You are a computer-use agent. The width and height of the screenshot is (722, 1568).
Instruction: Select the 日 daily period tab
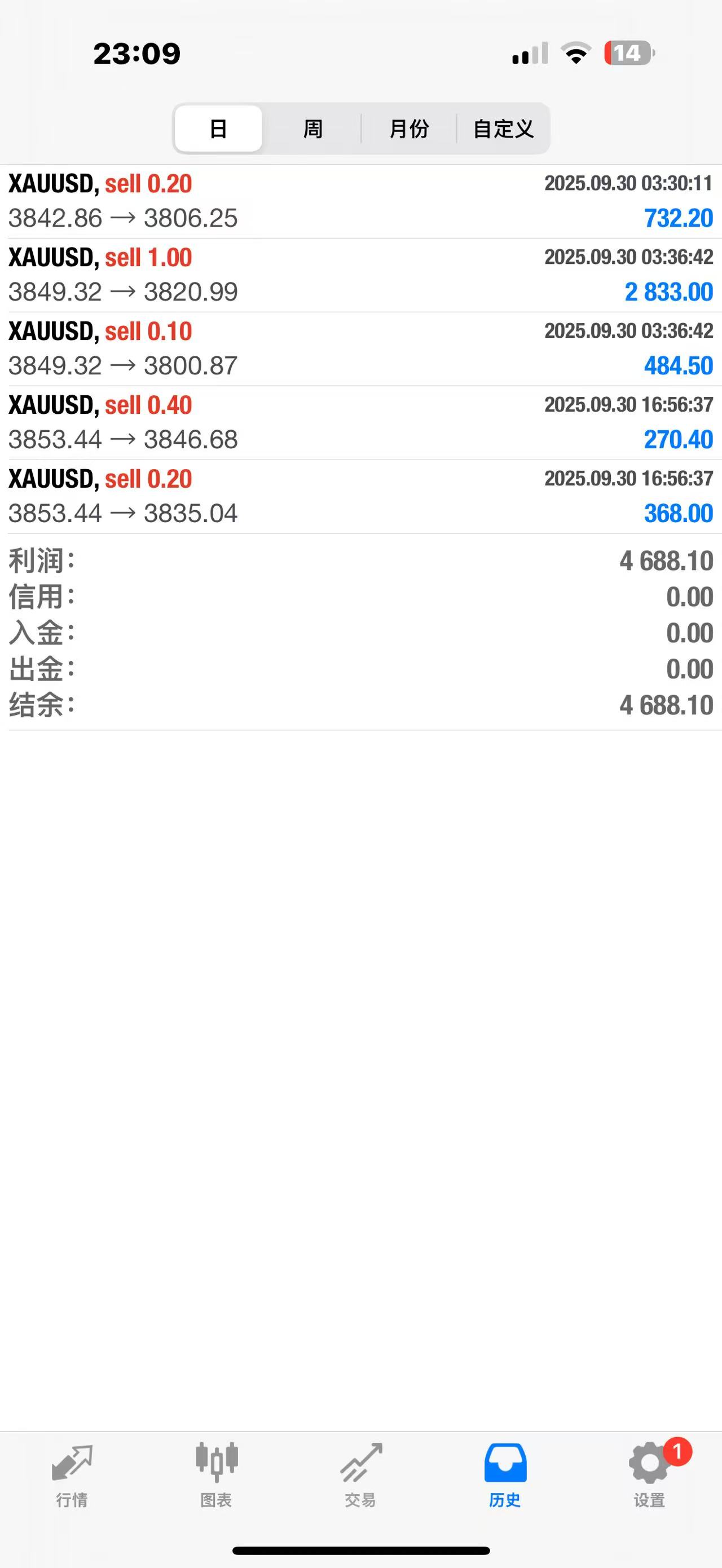point(217,129)
